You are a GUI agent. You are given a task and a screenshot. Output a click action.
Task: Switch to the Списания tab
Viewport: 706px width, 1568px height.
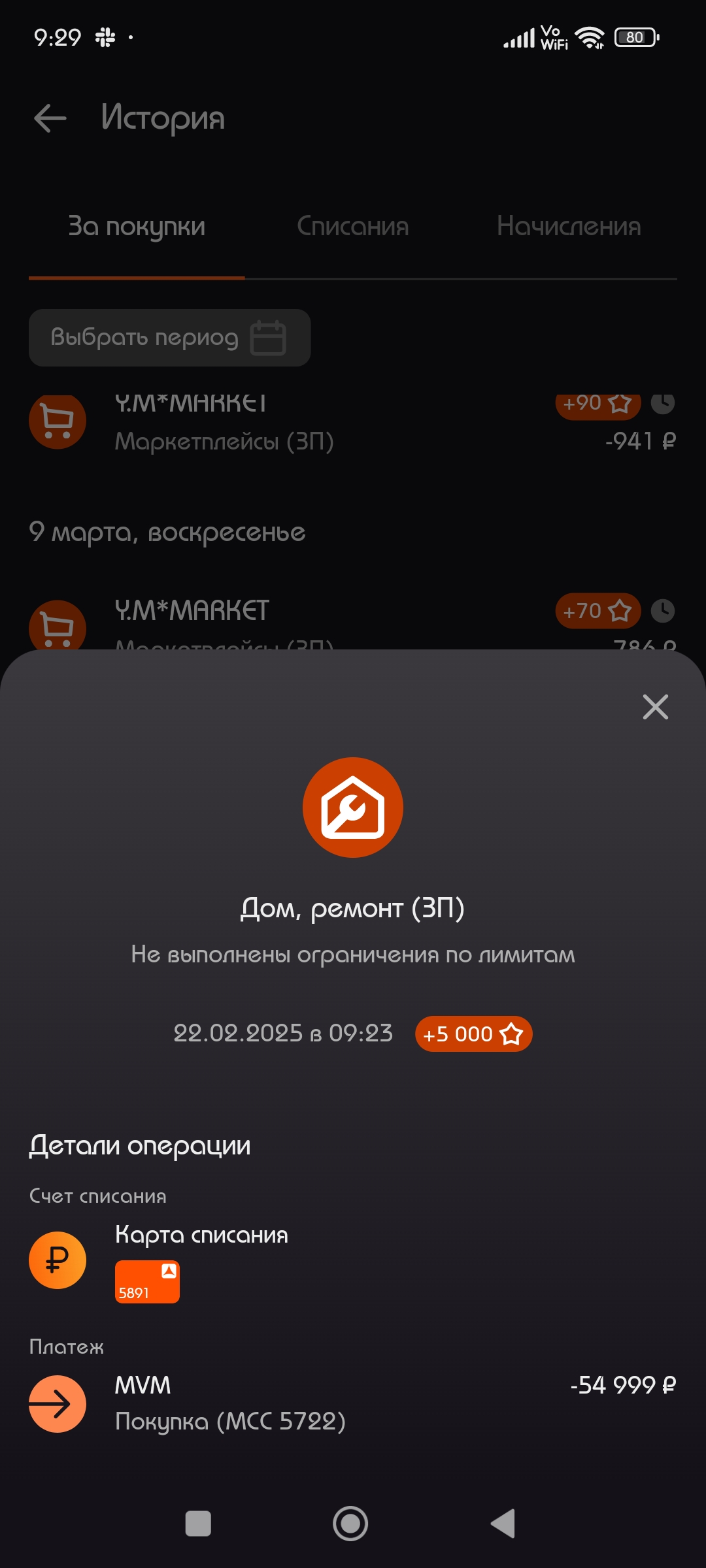[x=353, y=227]
